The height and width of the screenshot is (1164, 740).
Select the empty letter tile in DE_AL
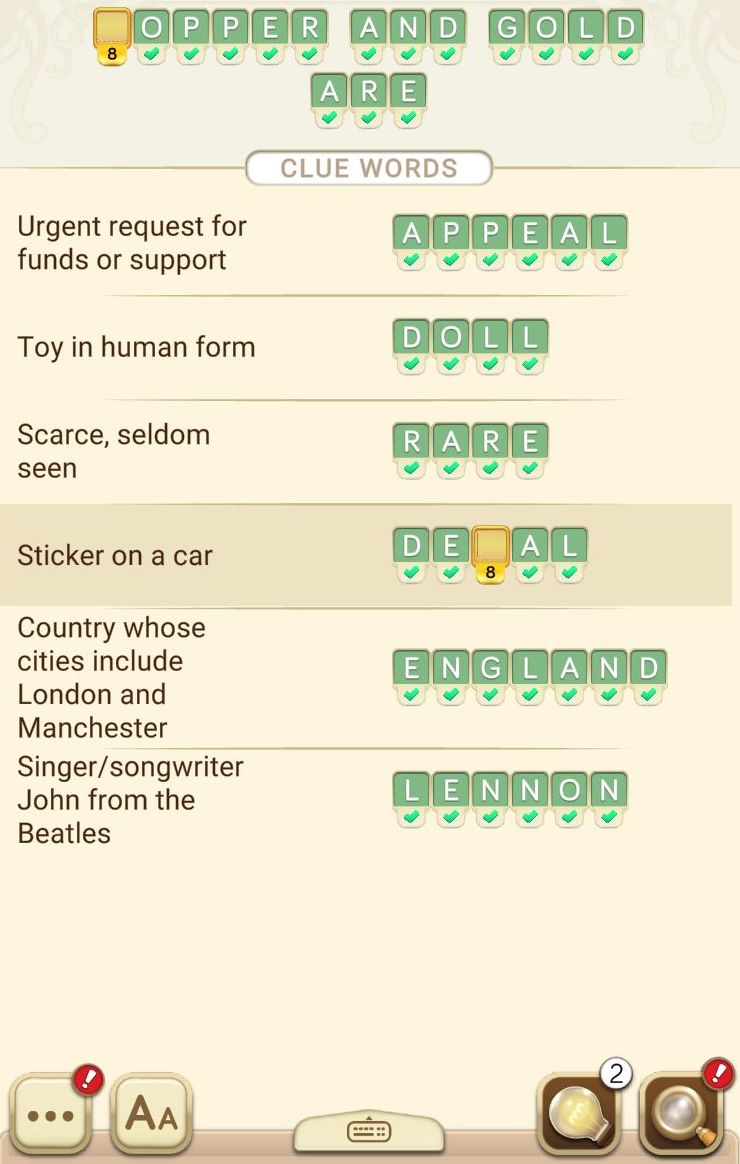(x=490, y=546)
